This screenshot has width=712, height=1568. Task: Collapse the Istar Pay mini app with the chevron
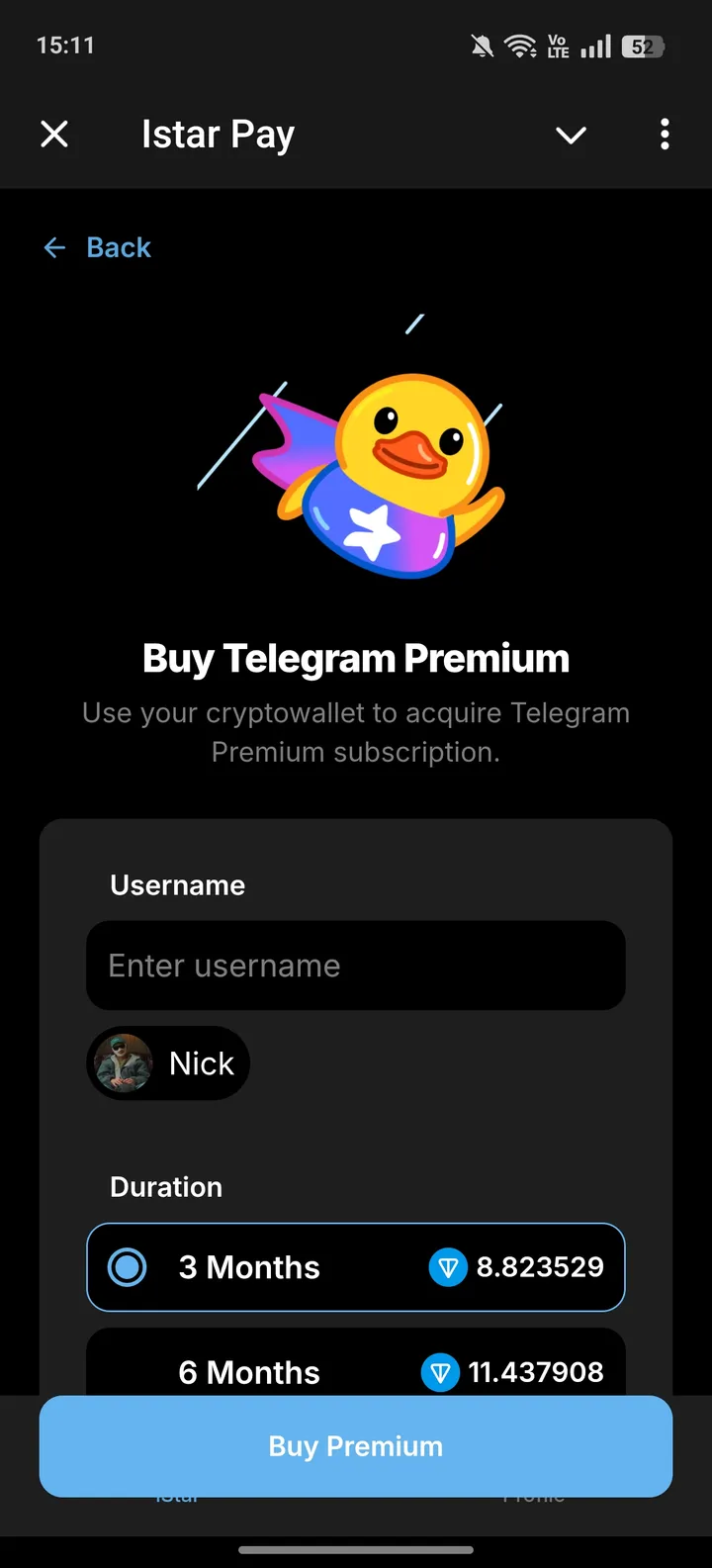(x=571, y=136)
